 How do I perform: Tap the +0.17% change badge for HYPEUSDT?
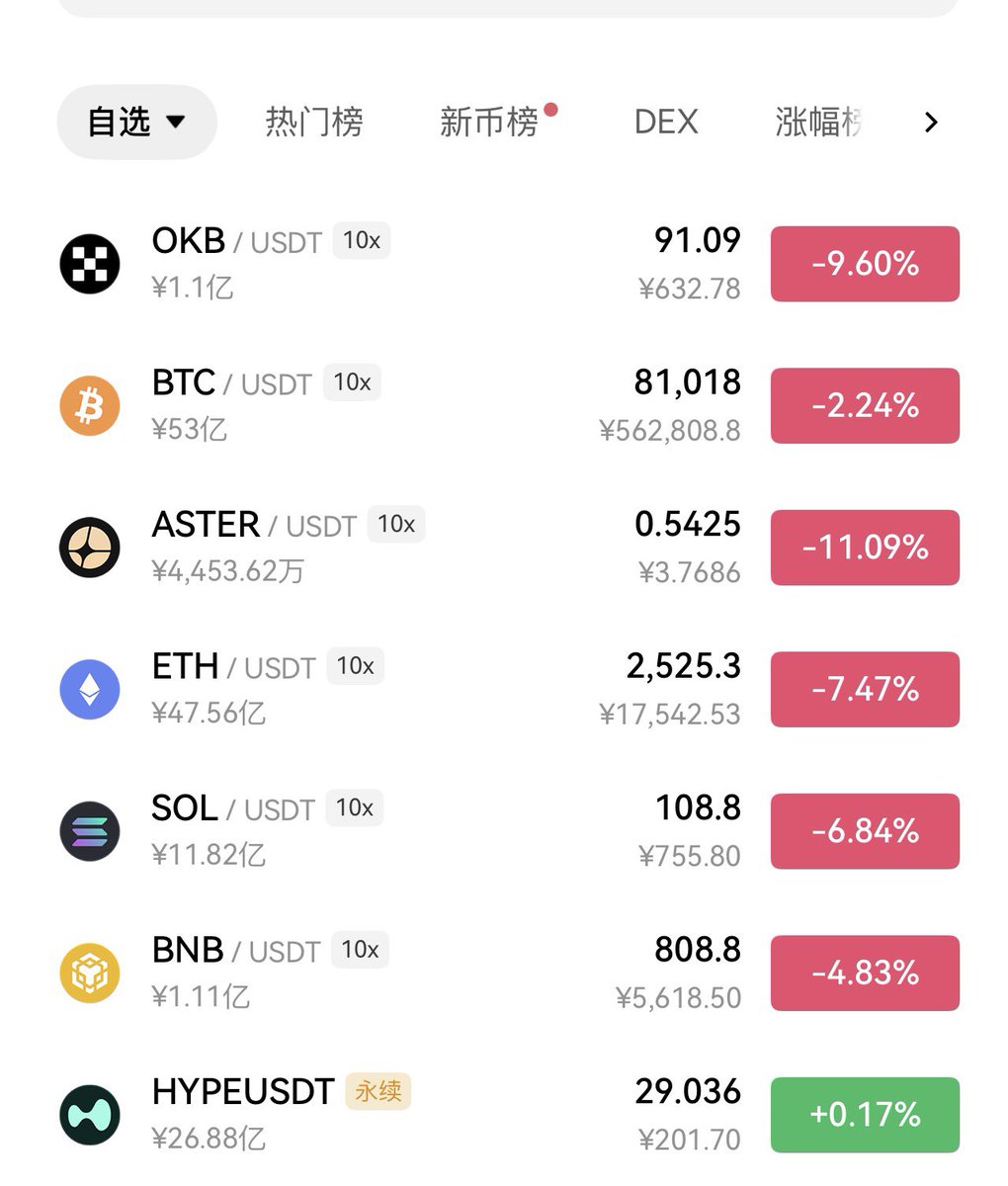[x=865, y=1115]
